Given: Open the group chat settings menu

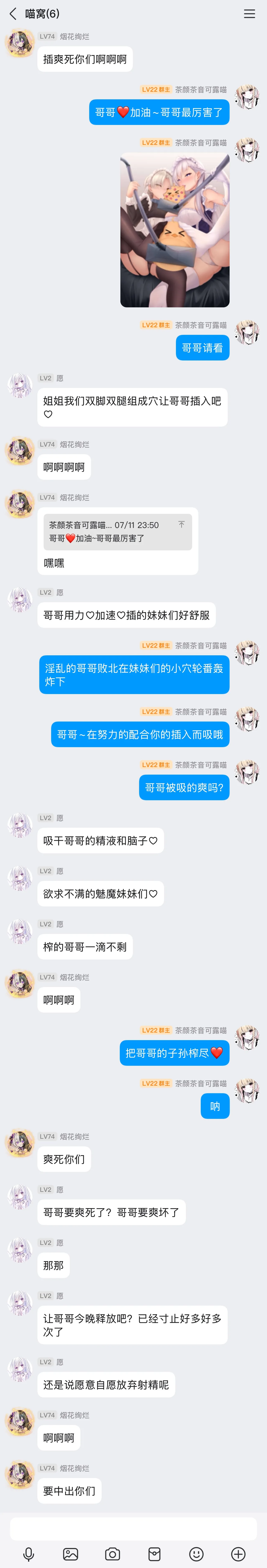Looking at the screenshot, I should click(249, 13).
